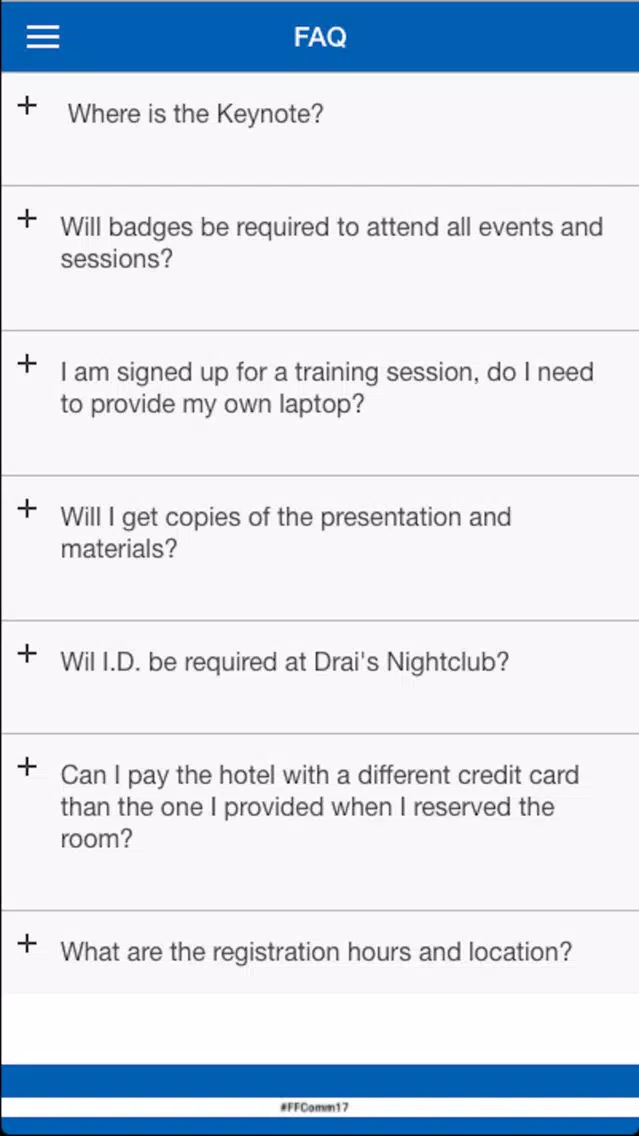
Task: Expand the different credit card hotel question
Action: [320, 822]
